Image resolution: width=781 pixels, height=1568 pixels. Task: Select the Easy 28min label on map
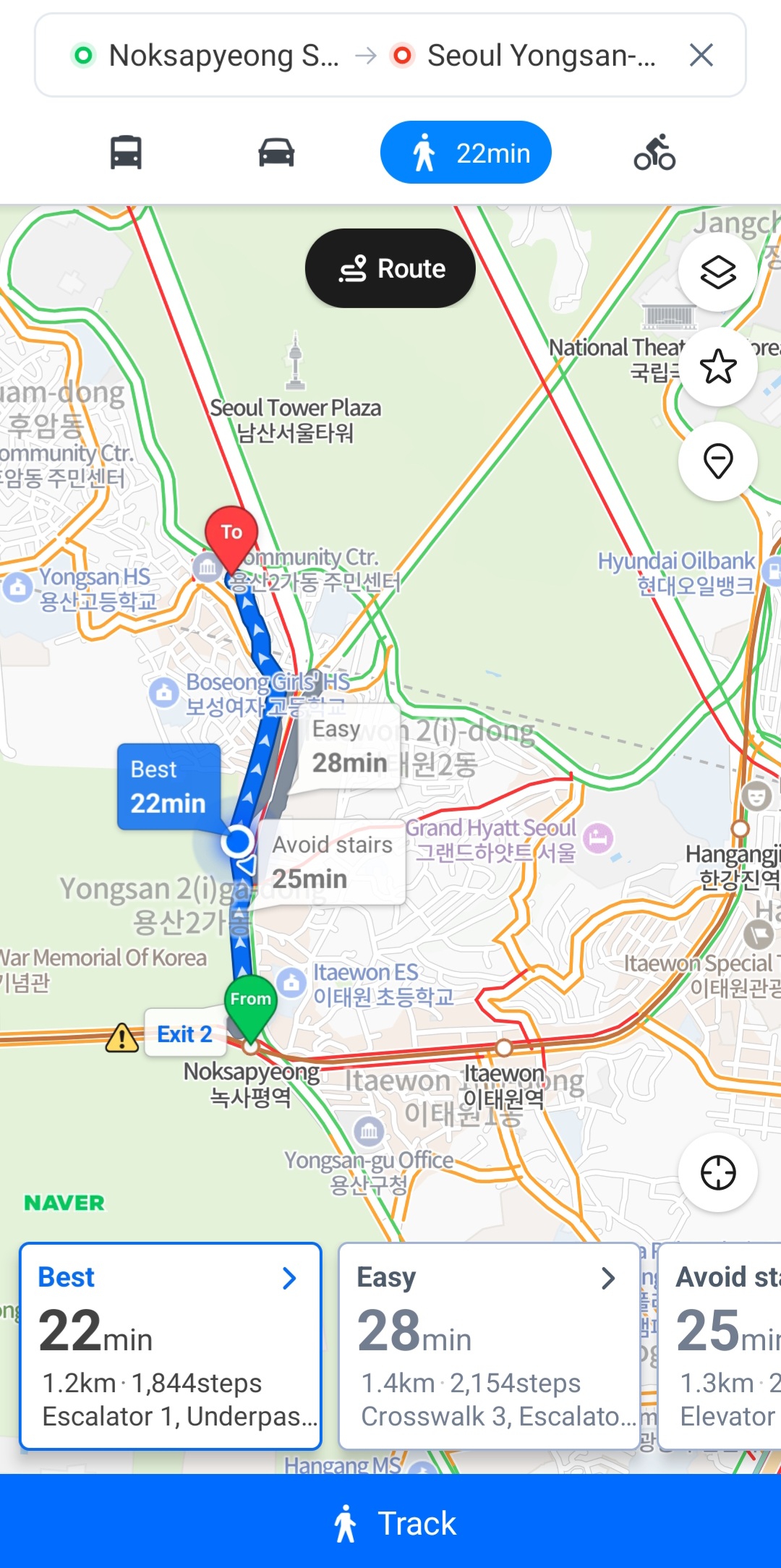(x=349, y=746)
